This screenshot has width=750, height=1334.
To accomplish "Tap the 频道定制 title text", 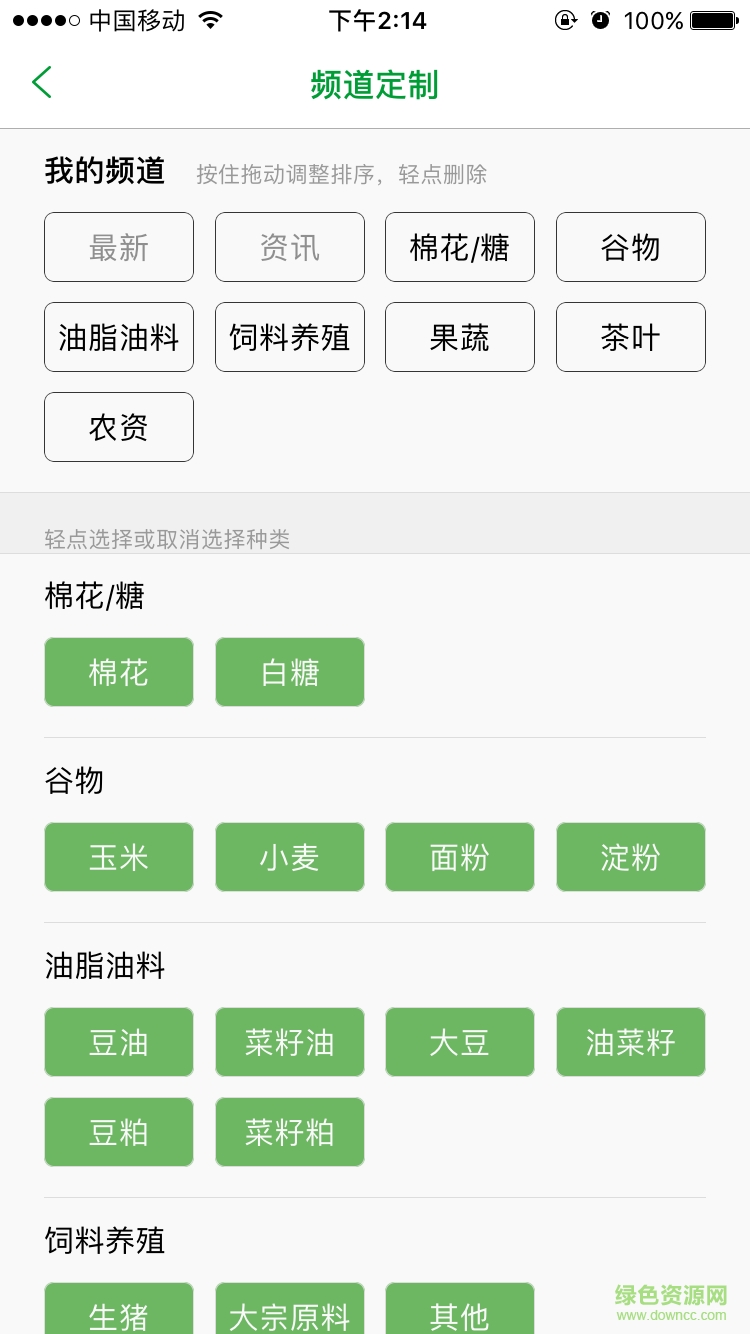I will coord(374,85).
